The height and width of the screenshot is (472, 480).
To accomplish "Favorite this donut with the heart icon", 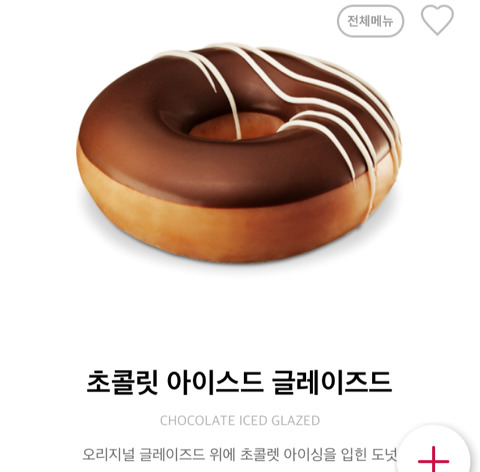I will coord(437,21).
